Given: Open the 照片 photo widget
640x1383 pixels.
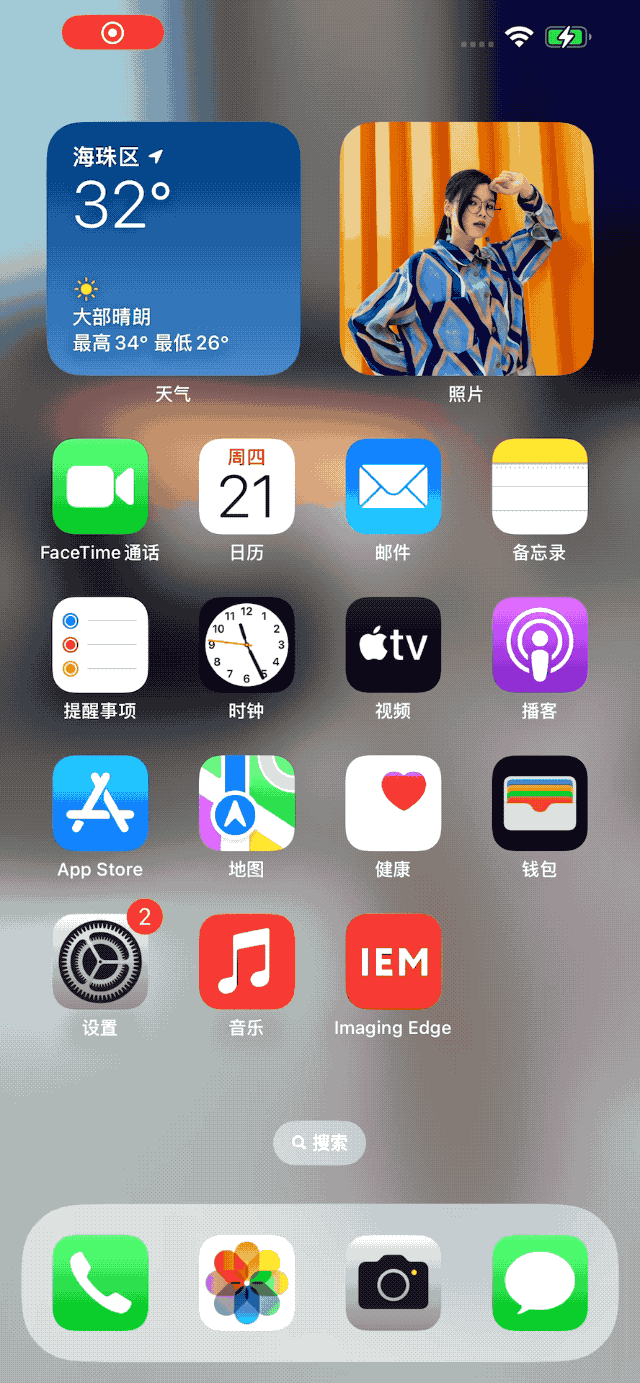Looking at the screenshot, I should [466, 249].
